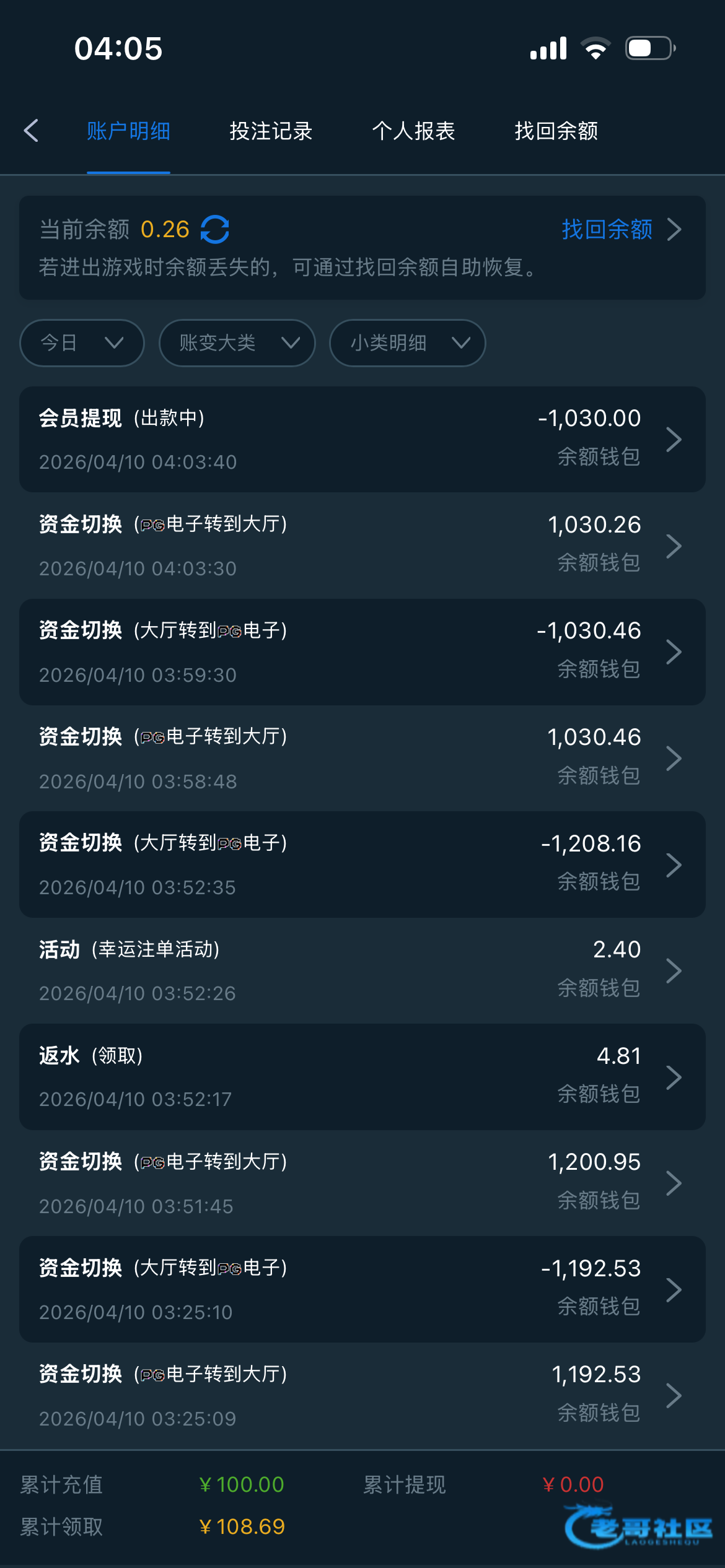Open the 03:58:48 transfer record of 1,030.46
This screenshot has width=725, height=1568.
[x=362, y=759]
